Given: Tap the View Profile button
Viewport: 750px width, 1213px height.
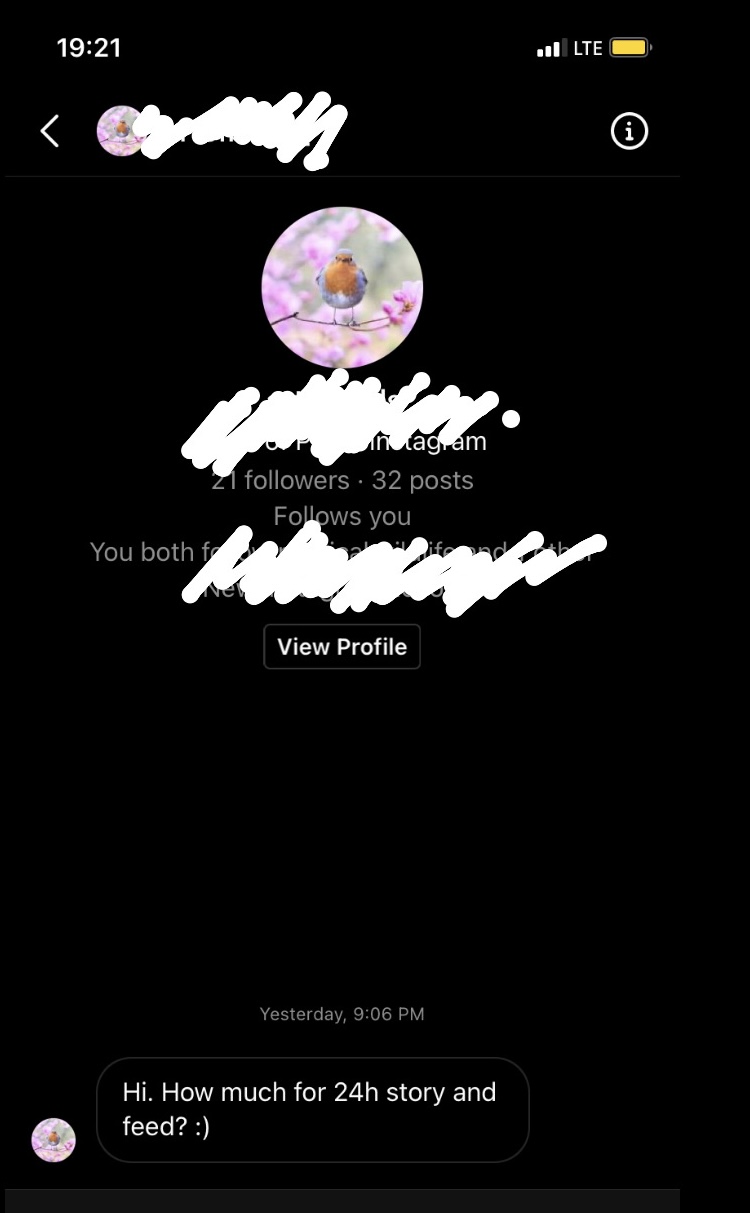Looking at the screenshot, I should point(342,647).
